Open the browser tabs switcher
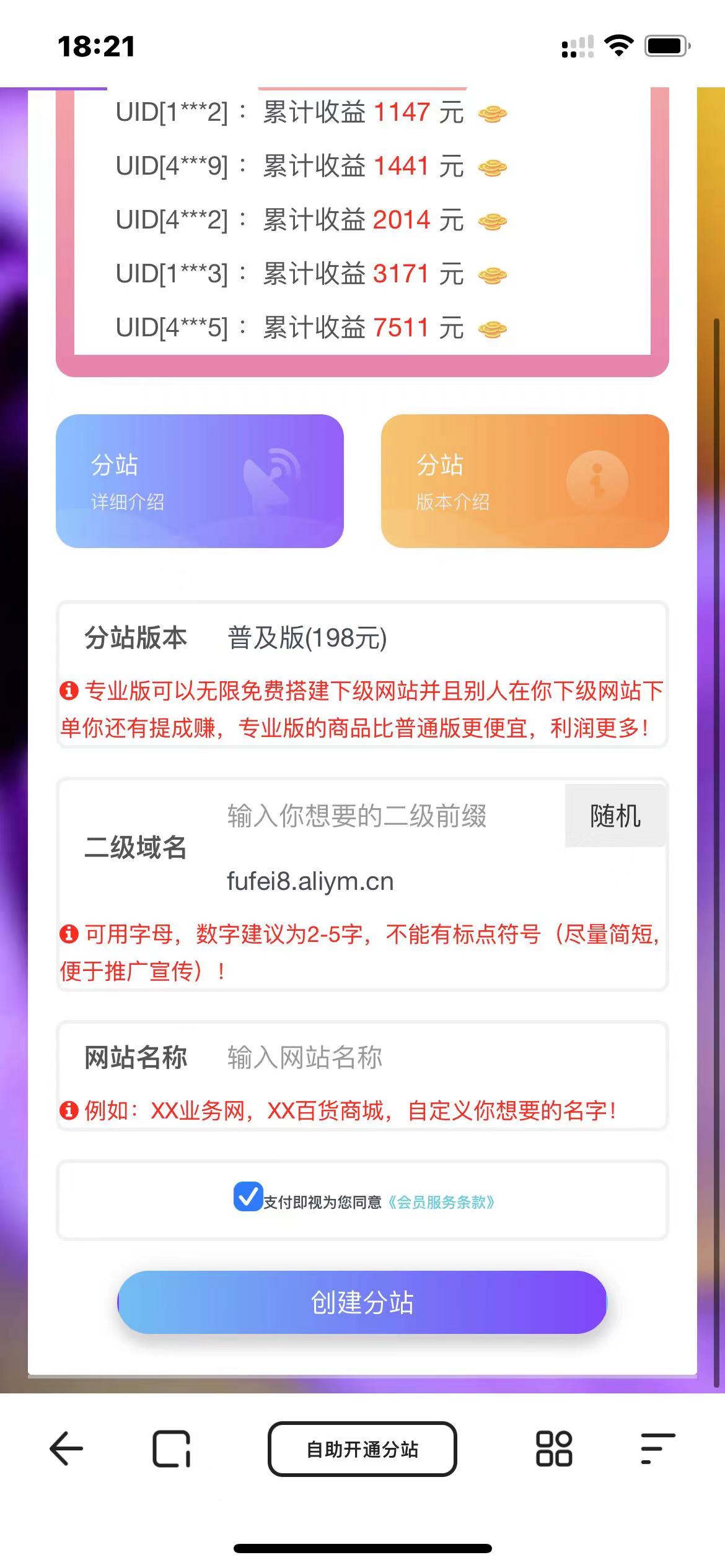 [x=172, y=1449]
